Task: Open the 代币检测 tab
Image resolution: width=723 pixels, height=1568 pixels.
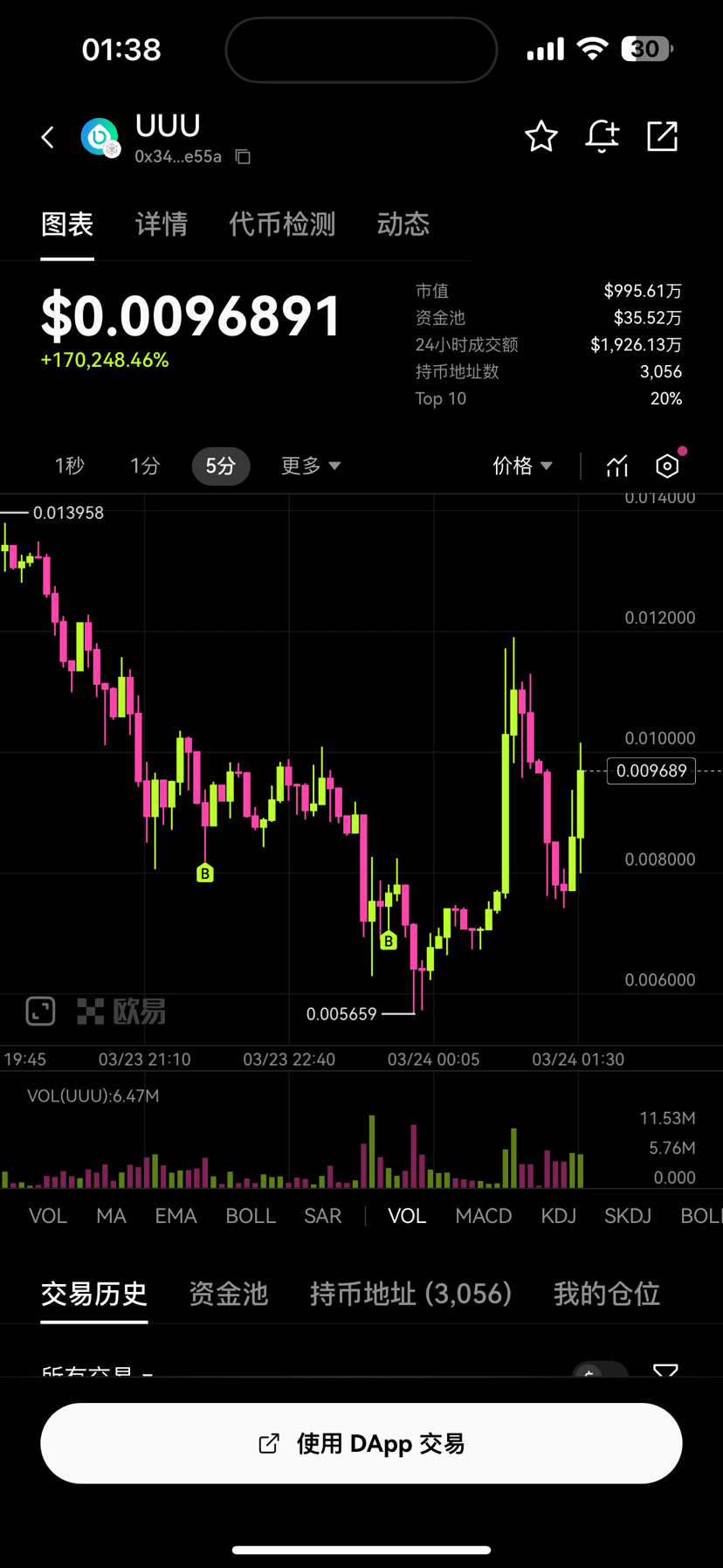Action: click(x=282, y=224)
